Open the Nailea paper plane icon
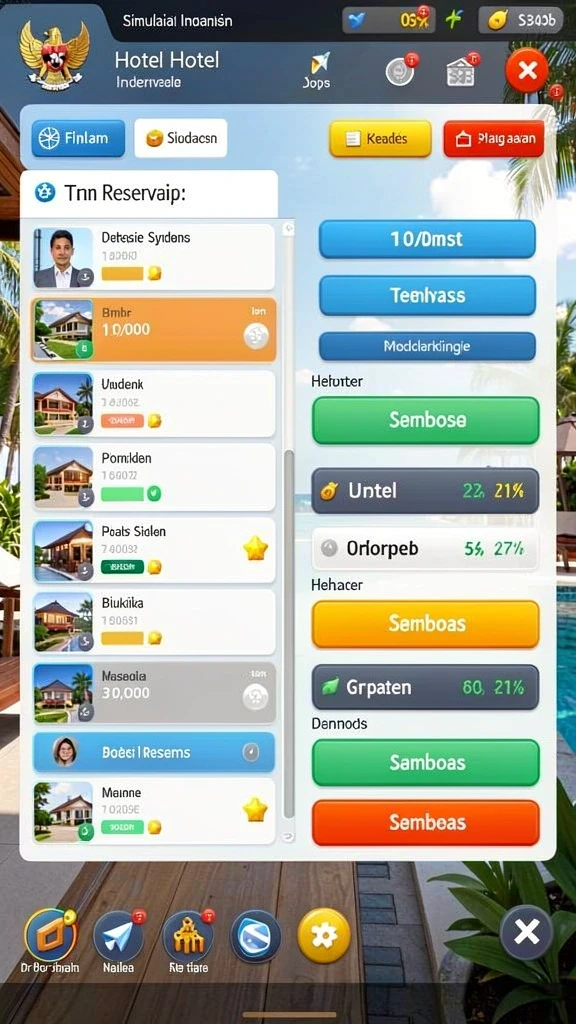This screenshot has height=1024, width=576. click(x=118, y=937)
